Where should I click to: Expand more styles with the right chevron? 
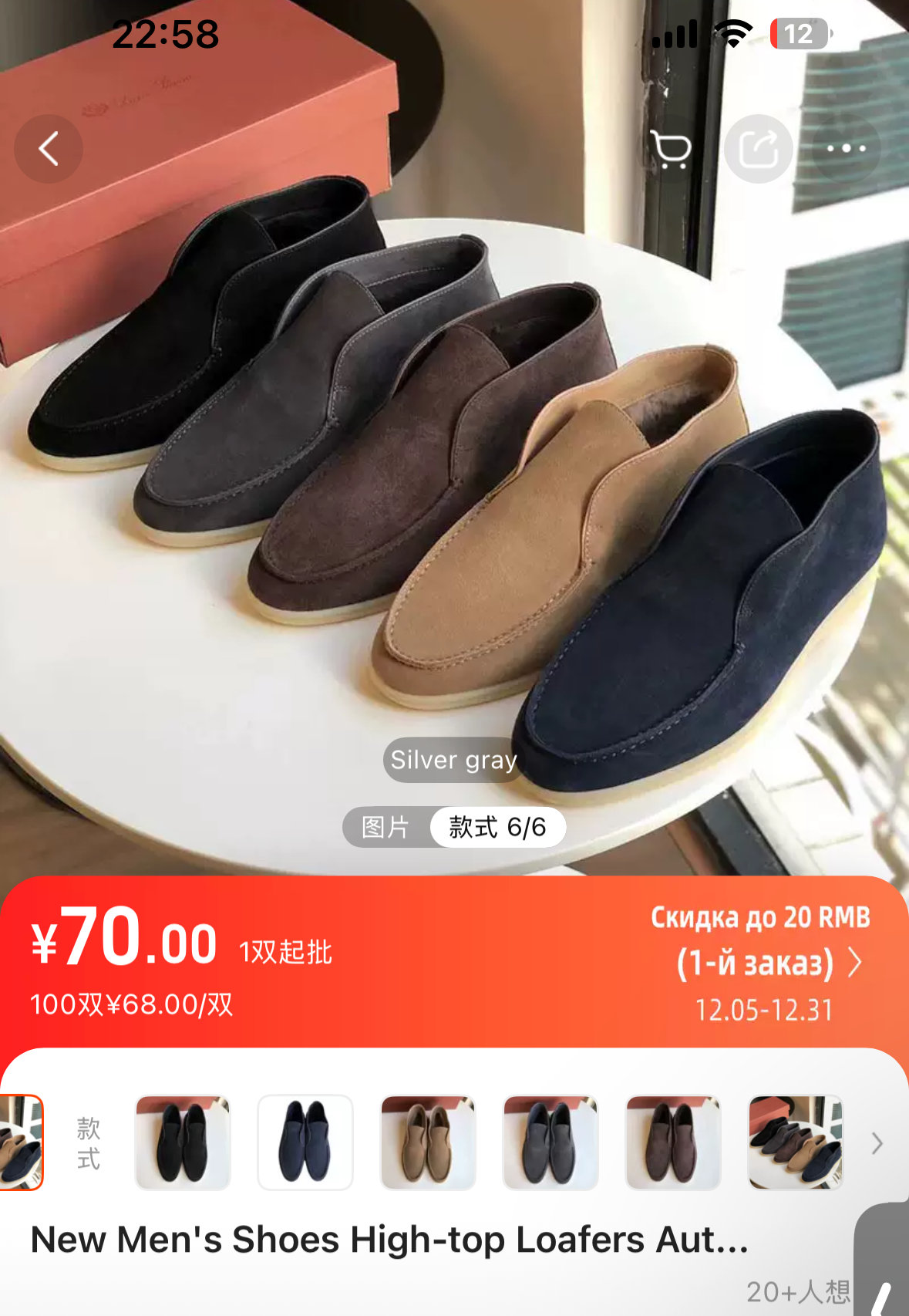pyautogui.click(x=877, y=1143)
